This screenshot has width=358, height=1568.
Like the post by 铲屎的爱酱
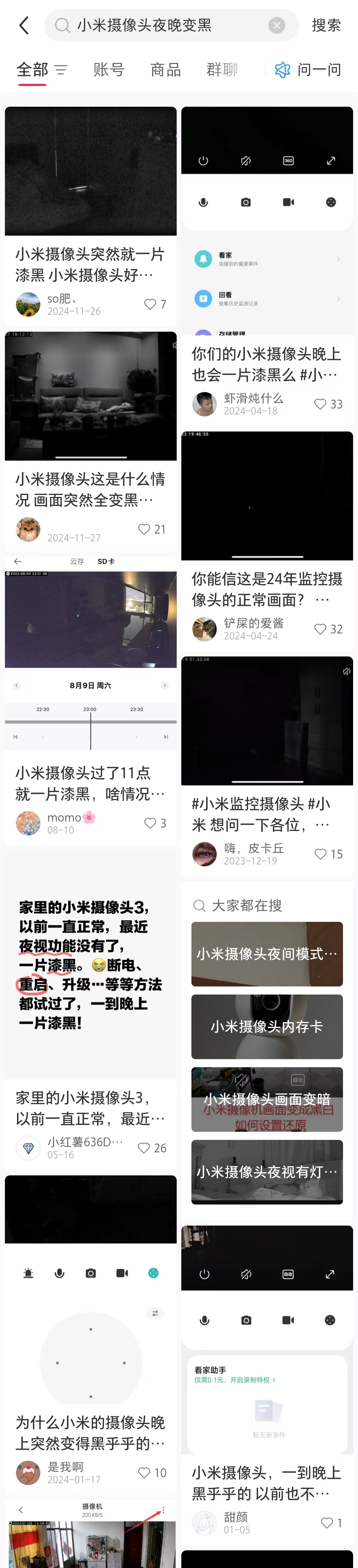coord(320,629)
